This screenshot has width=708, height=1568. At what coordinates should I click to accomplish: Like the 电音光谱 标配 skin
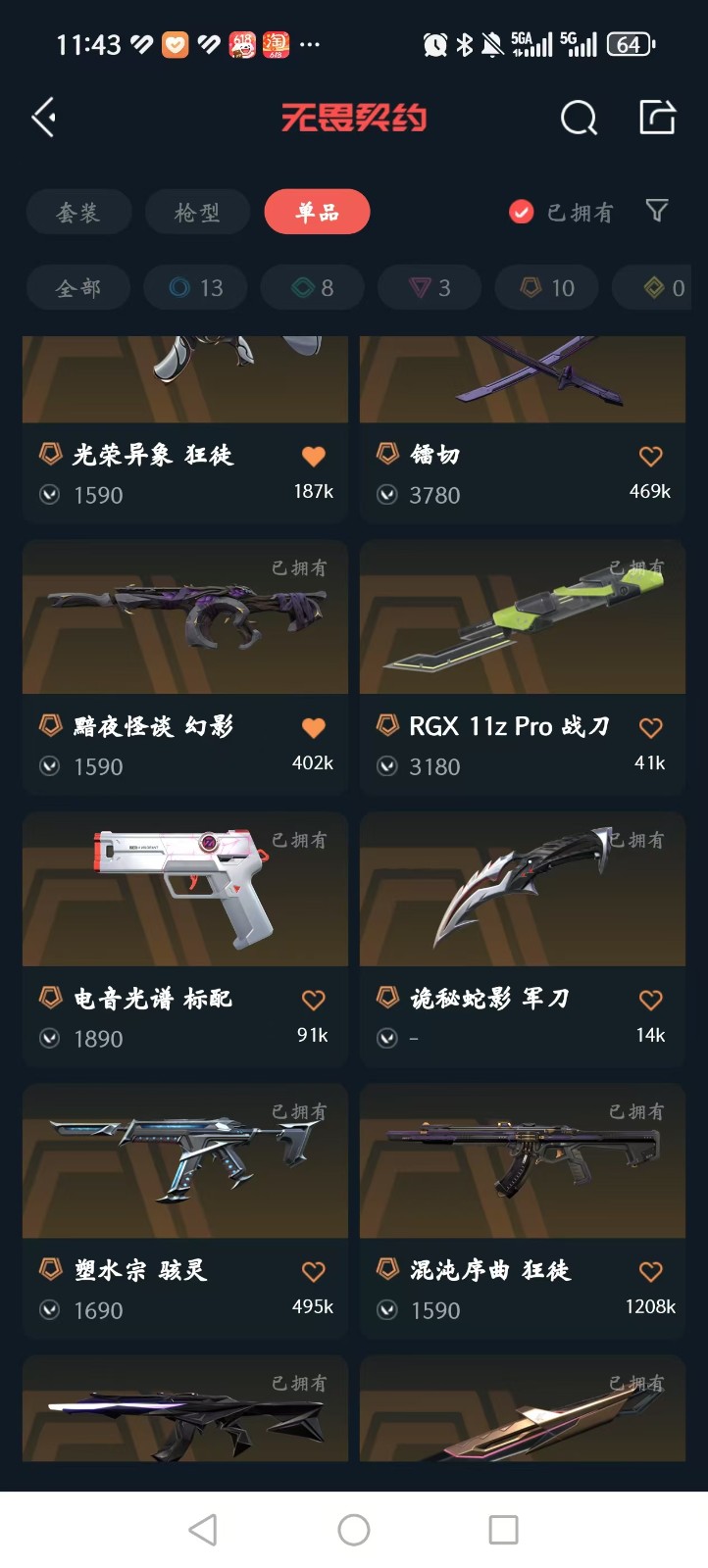[x=313, y=1000]
